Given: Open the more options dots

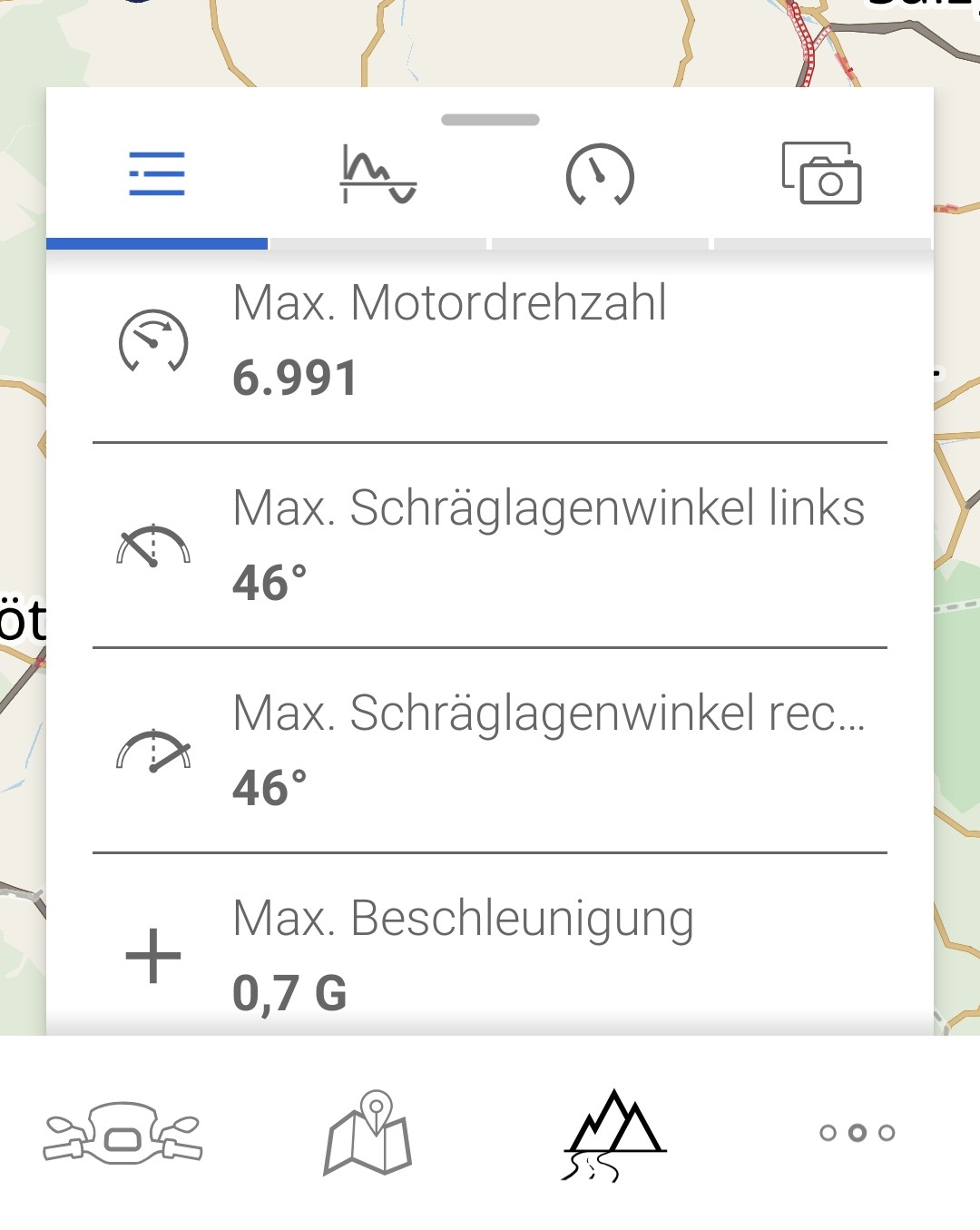Looking at the screenshot, I should (857, 1133).
